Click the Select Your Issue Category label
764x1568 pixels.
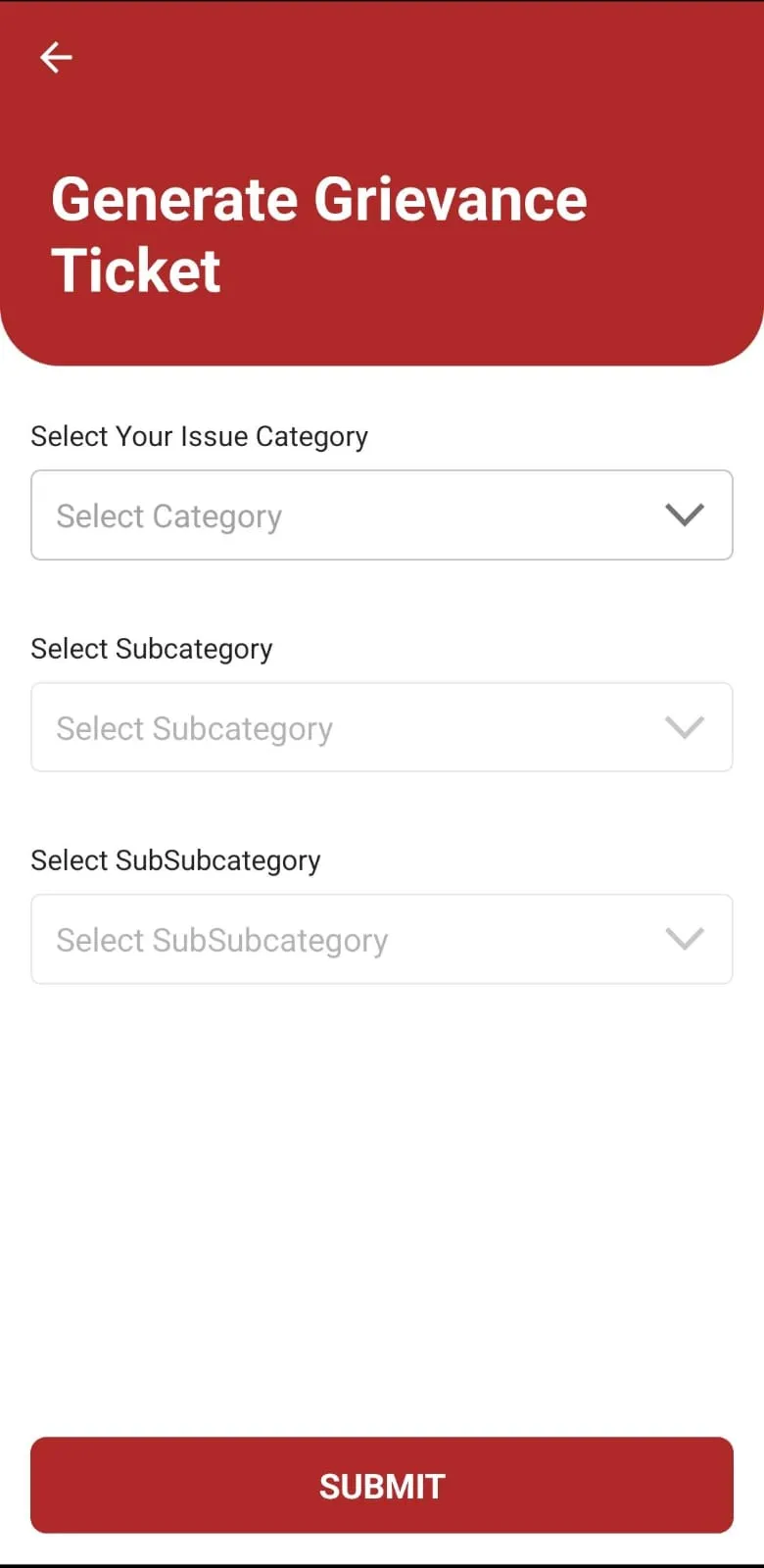click(199, 436)
